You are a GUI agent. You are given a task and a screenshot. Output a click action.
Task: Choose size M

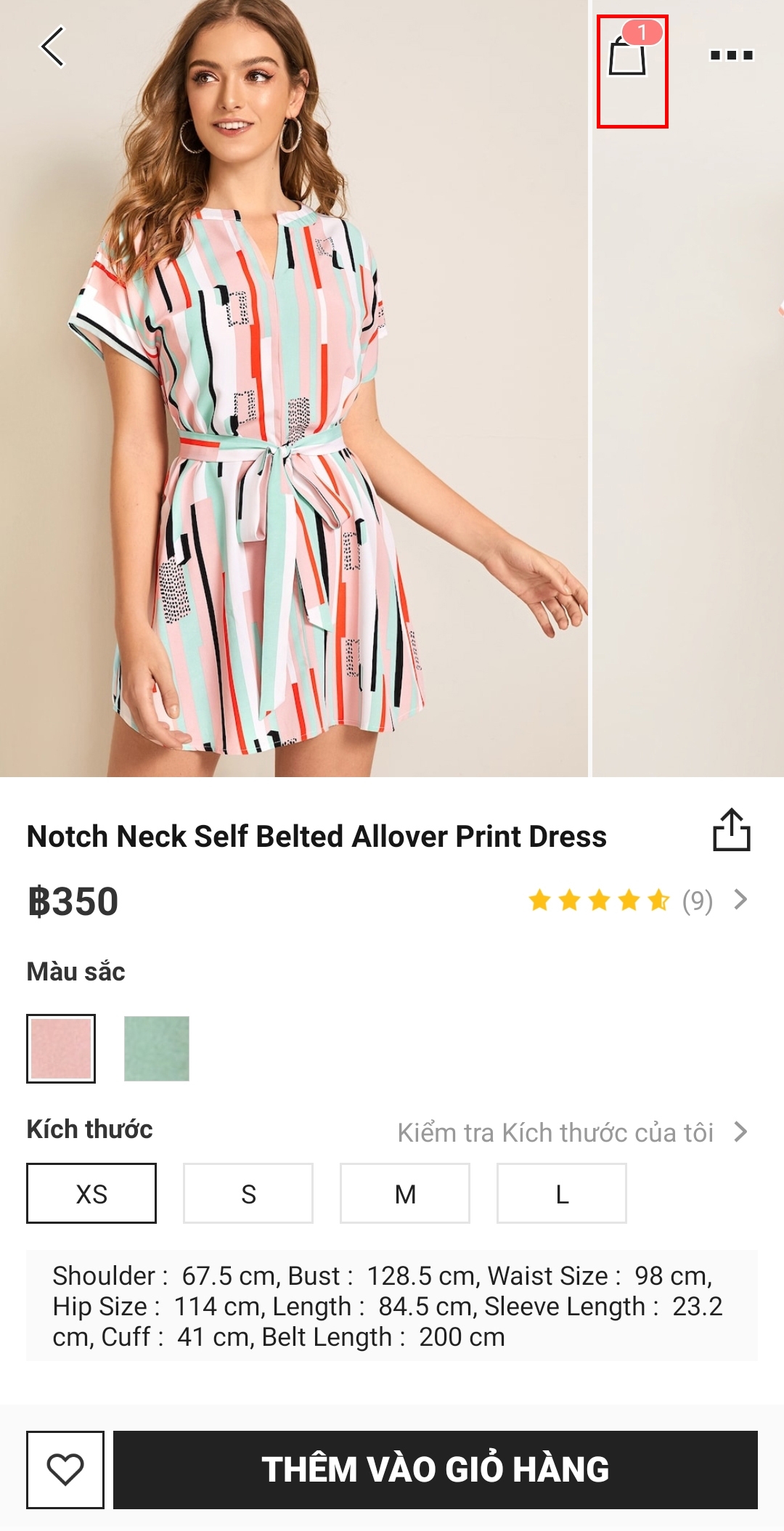click(405, 1193)
